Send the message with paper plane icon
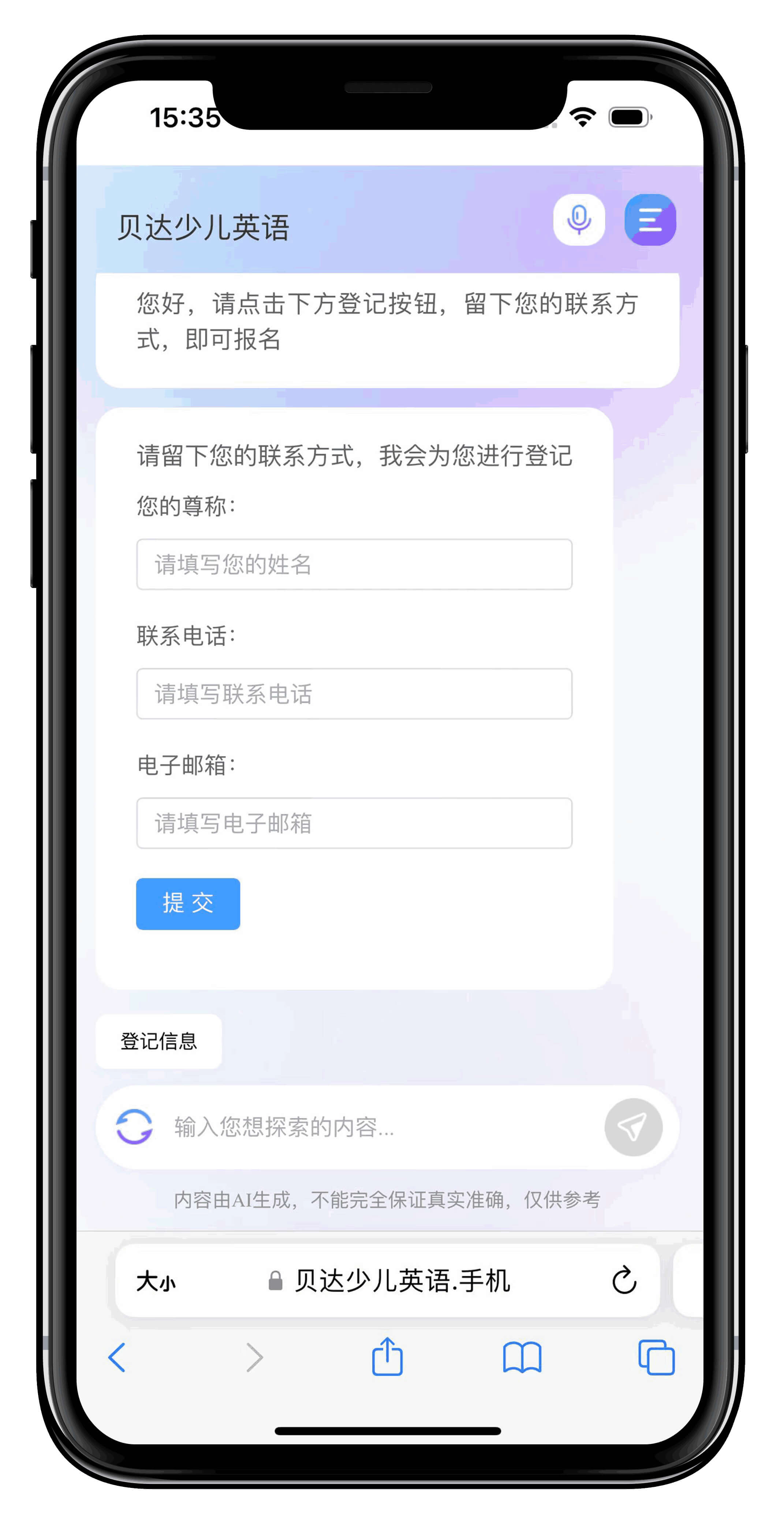The height and width of the screenshot is (1515, 784). [x=633, y=1127]
